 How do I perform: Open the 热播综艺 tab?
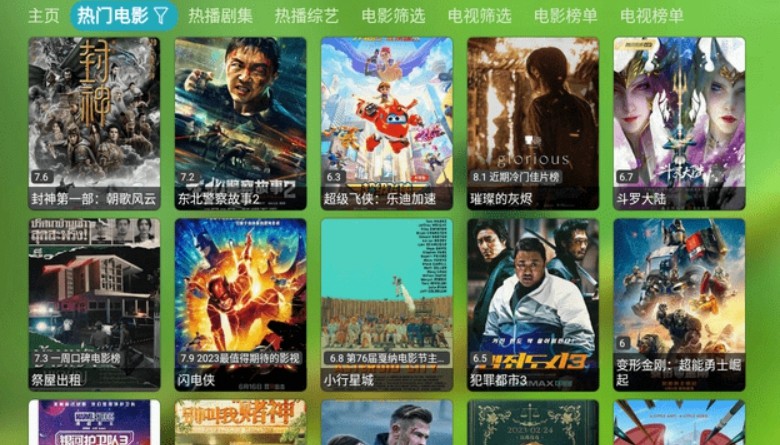[x=306, y=16]
